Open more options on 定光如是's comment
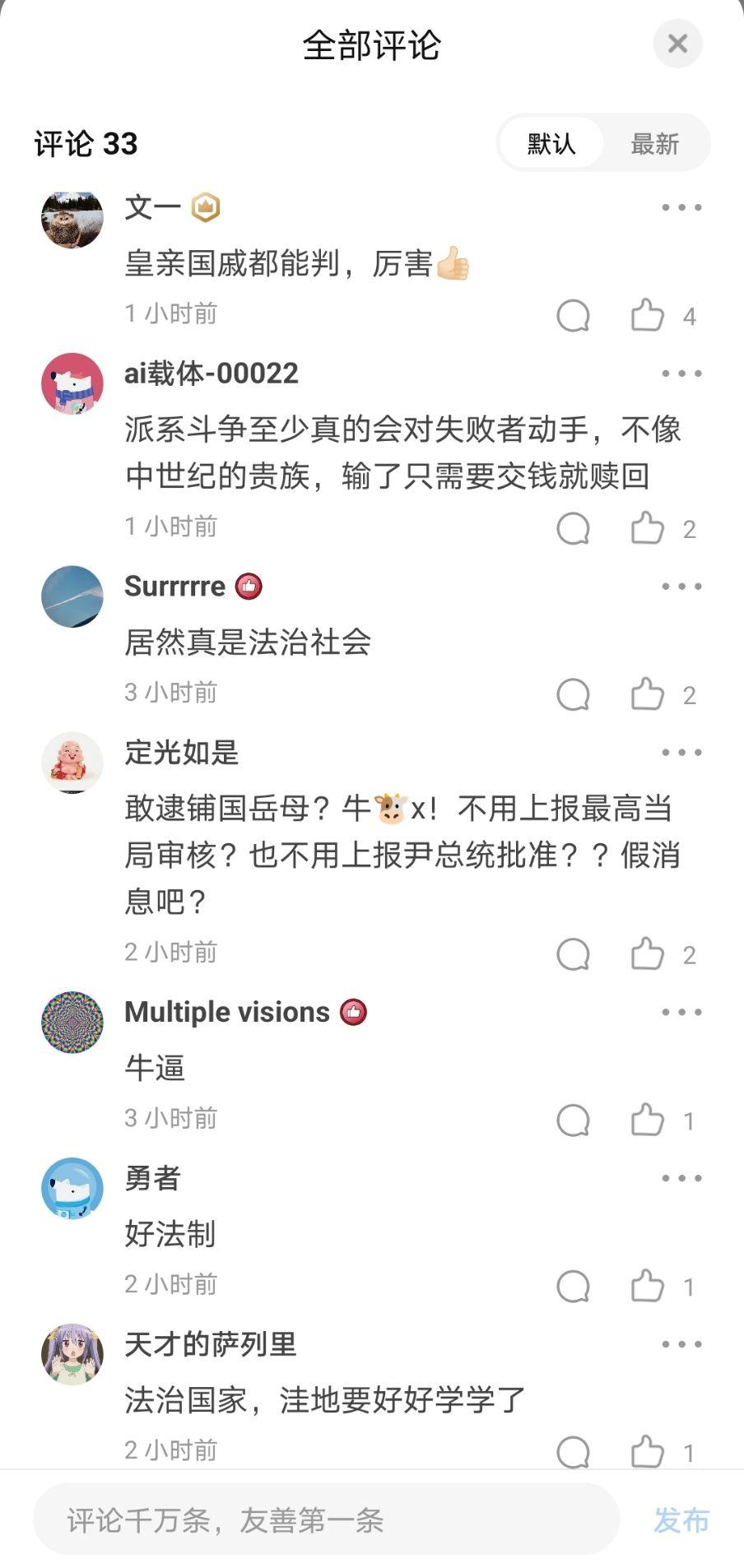The height and width of the screenshot is (1568, 744). 681,753
